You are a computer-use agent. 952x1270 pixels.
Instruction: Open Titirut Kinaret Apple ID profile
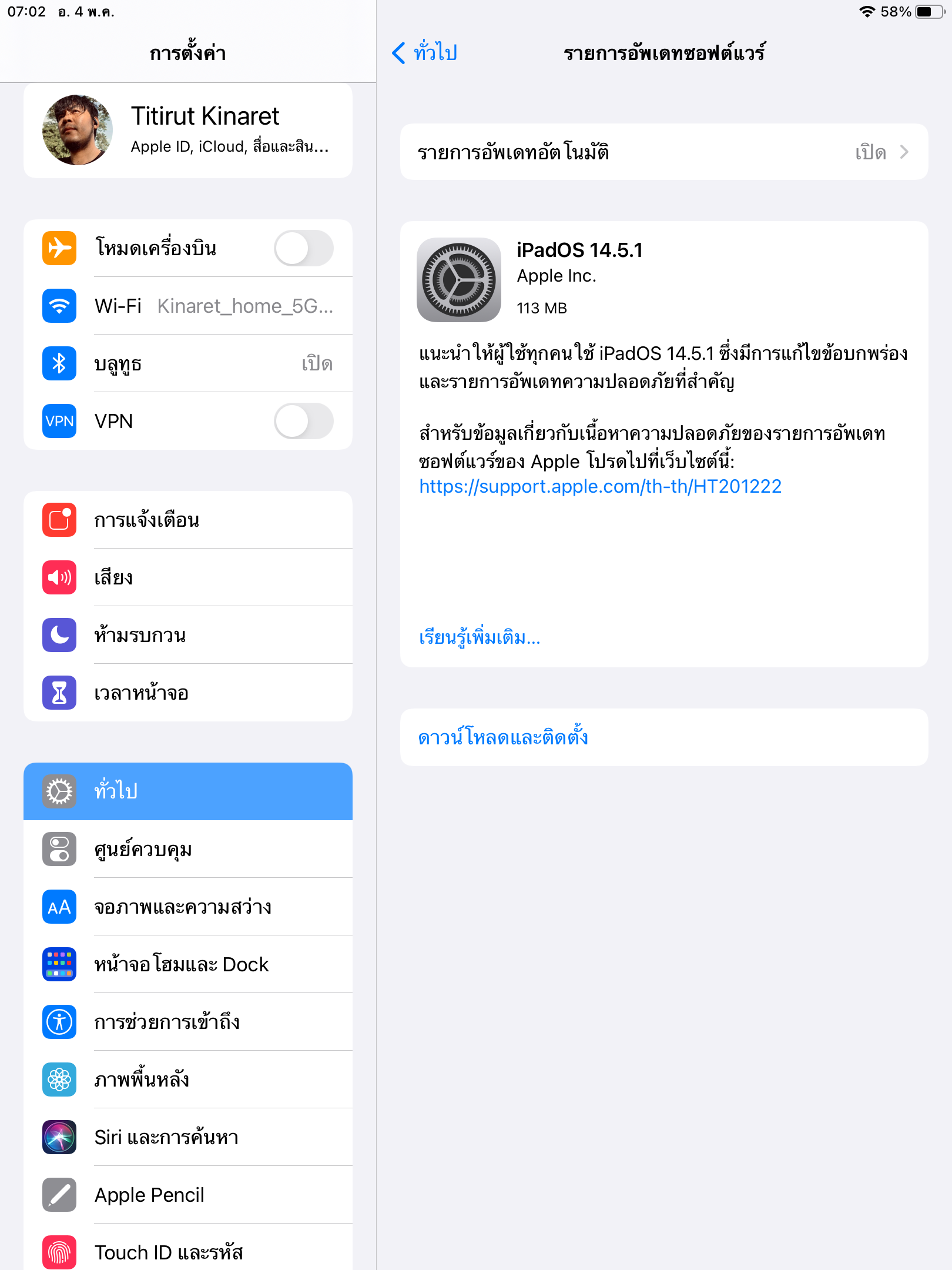click(188, 131)
